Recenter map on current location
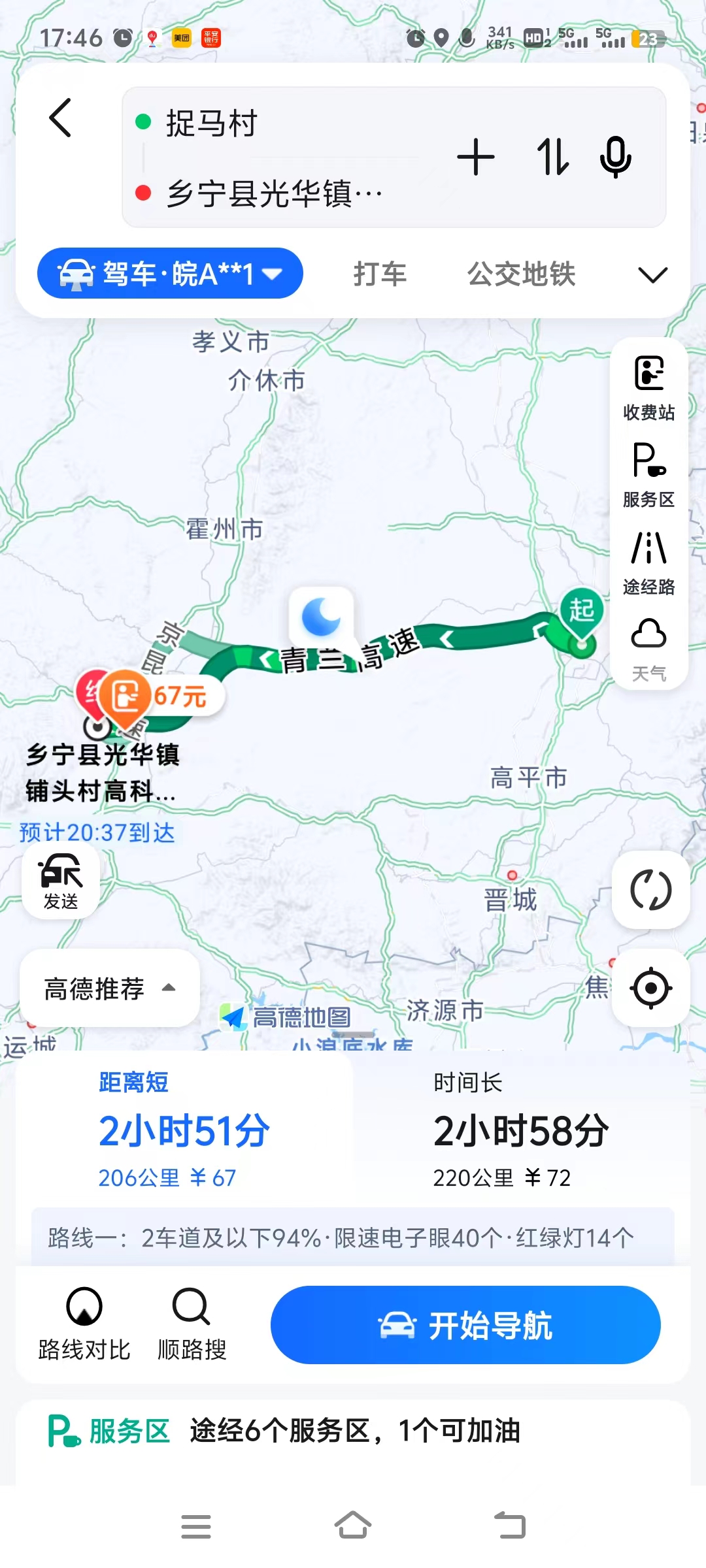706x1568 pixels. [650, 988]
